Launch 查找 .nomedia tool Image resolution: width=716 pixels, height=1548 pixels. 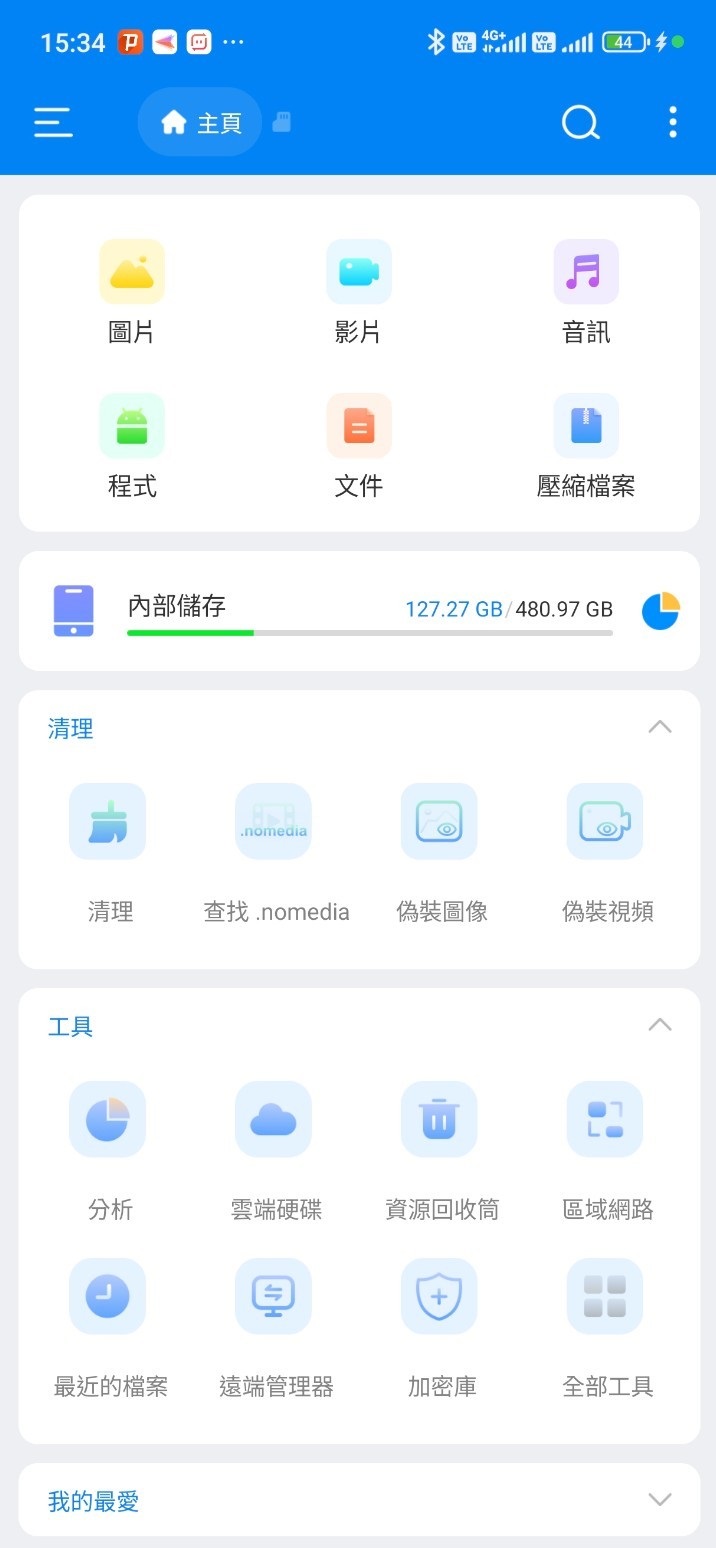pyautogui.click(x=273, y=852)
